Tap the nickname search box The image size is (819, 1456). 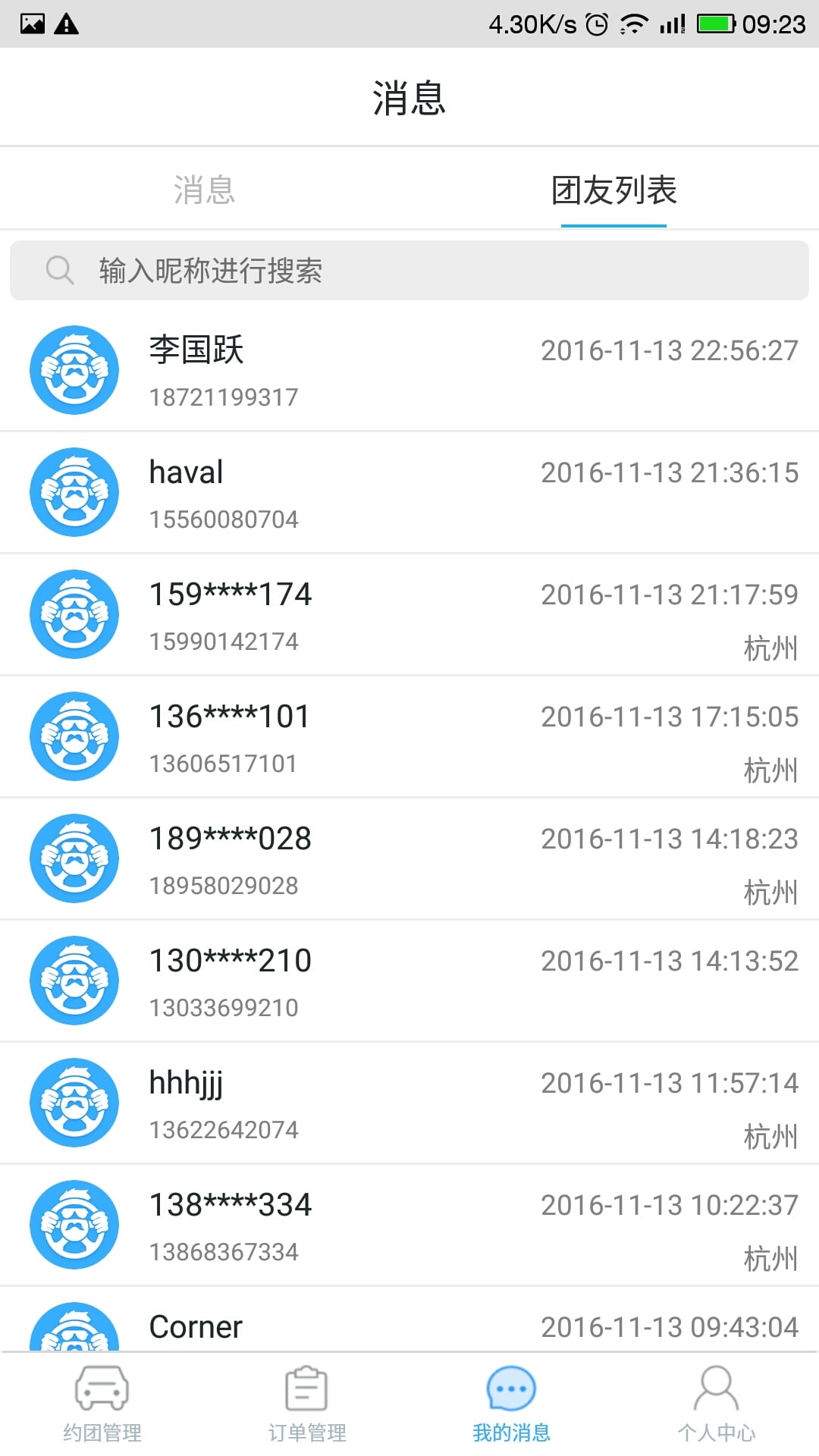tap(409, 270)
